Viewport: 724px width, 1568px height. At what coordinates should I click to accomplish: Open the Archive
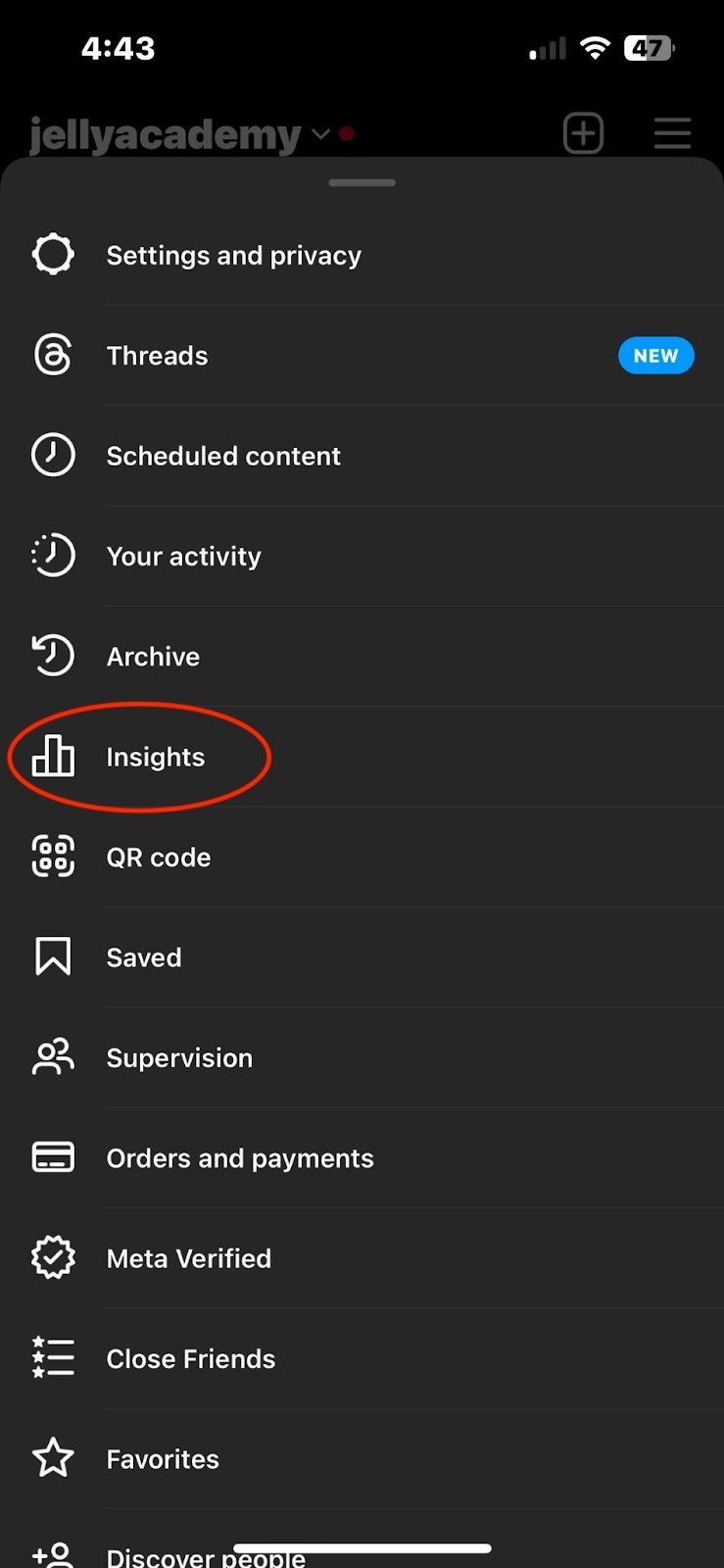tap(362, 657)
